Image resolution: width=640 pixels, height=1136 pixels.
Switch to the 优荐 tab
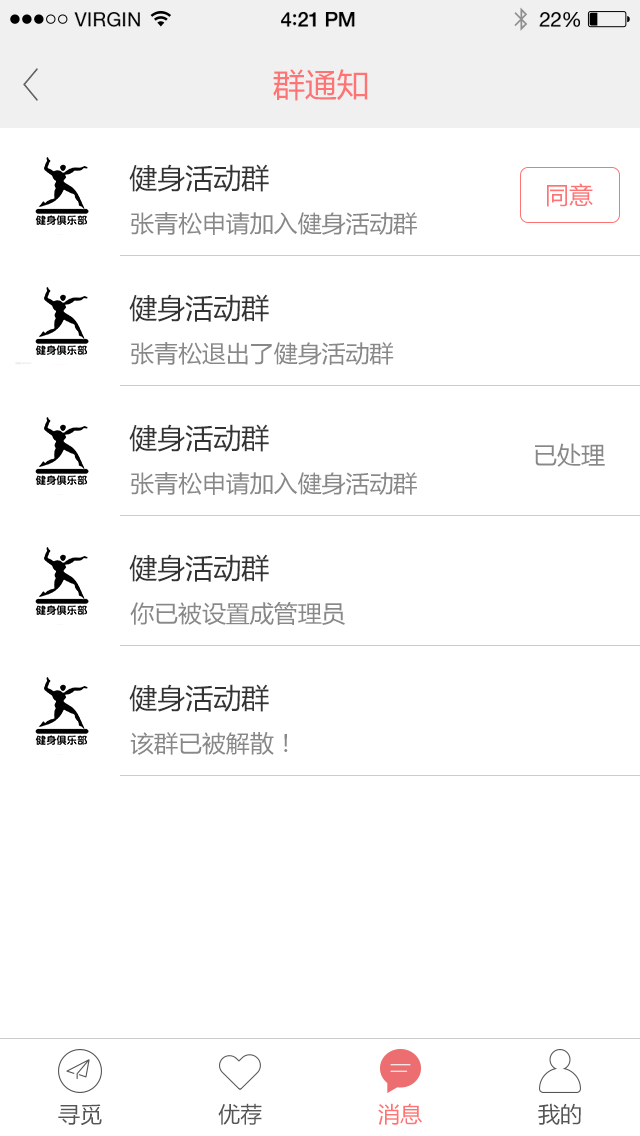coord(240,1087)
